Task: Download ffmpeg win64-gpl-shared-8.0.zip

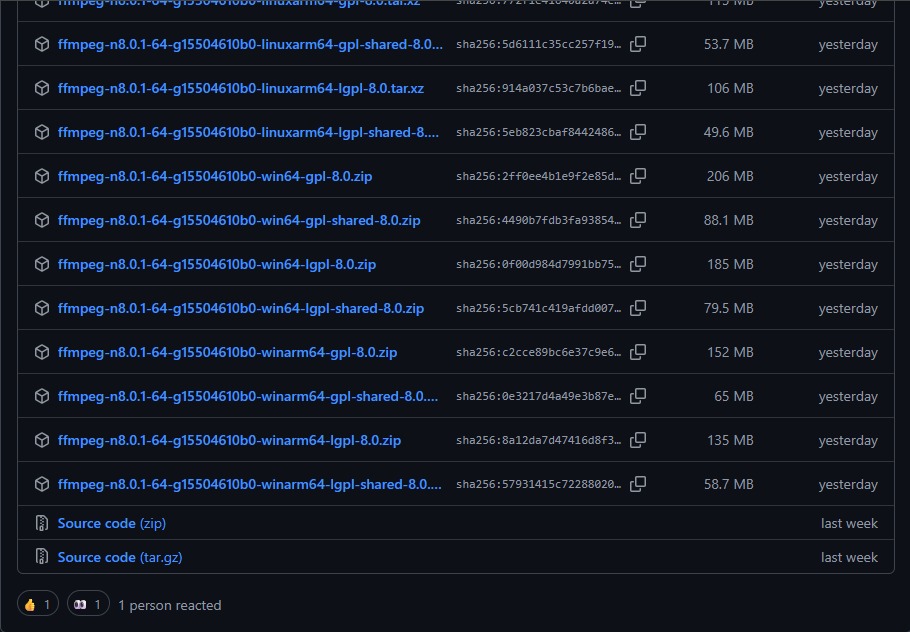Action: tap(239, 220)
